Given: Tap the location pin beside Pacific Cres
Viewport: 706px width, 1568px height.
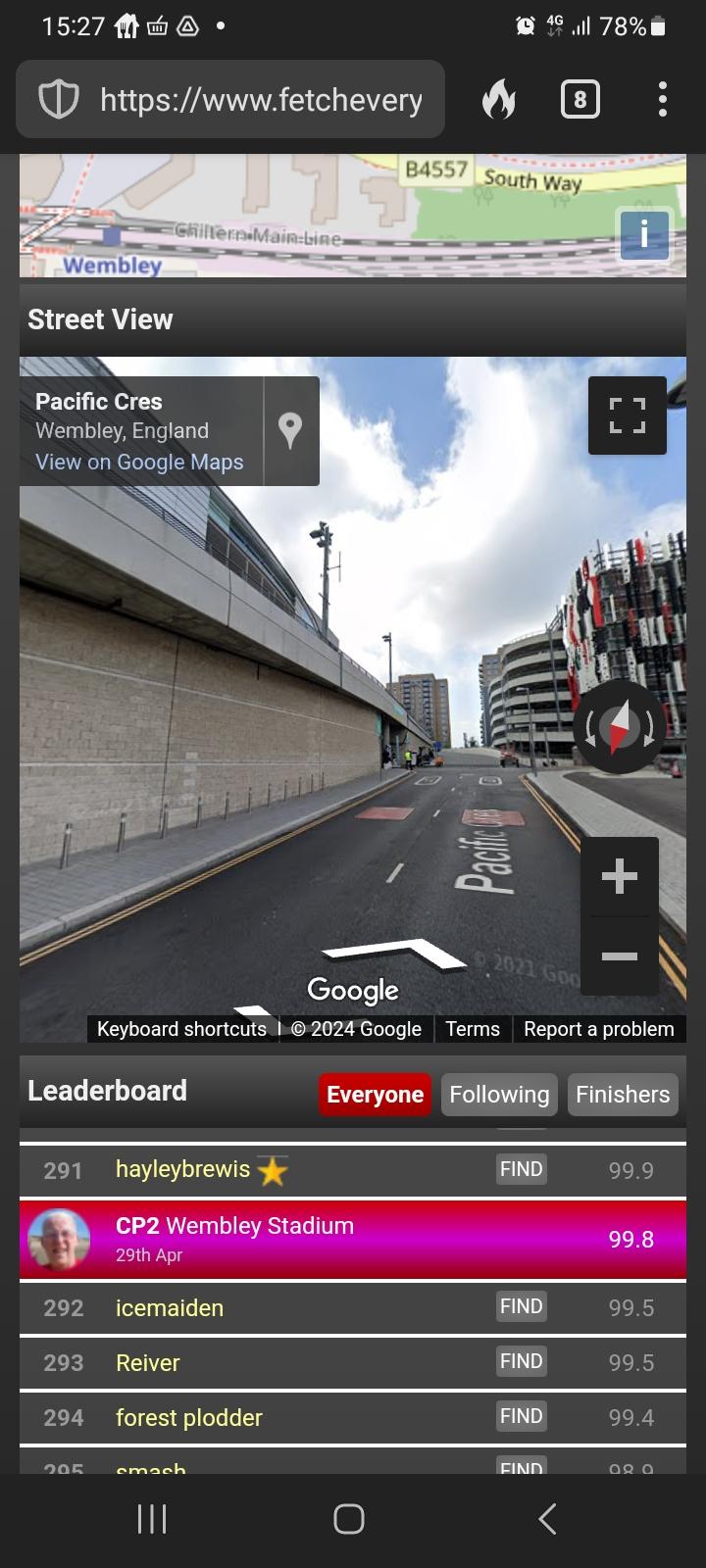Looking at the screenshot, I should (x=290, y=430).
